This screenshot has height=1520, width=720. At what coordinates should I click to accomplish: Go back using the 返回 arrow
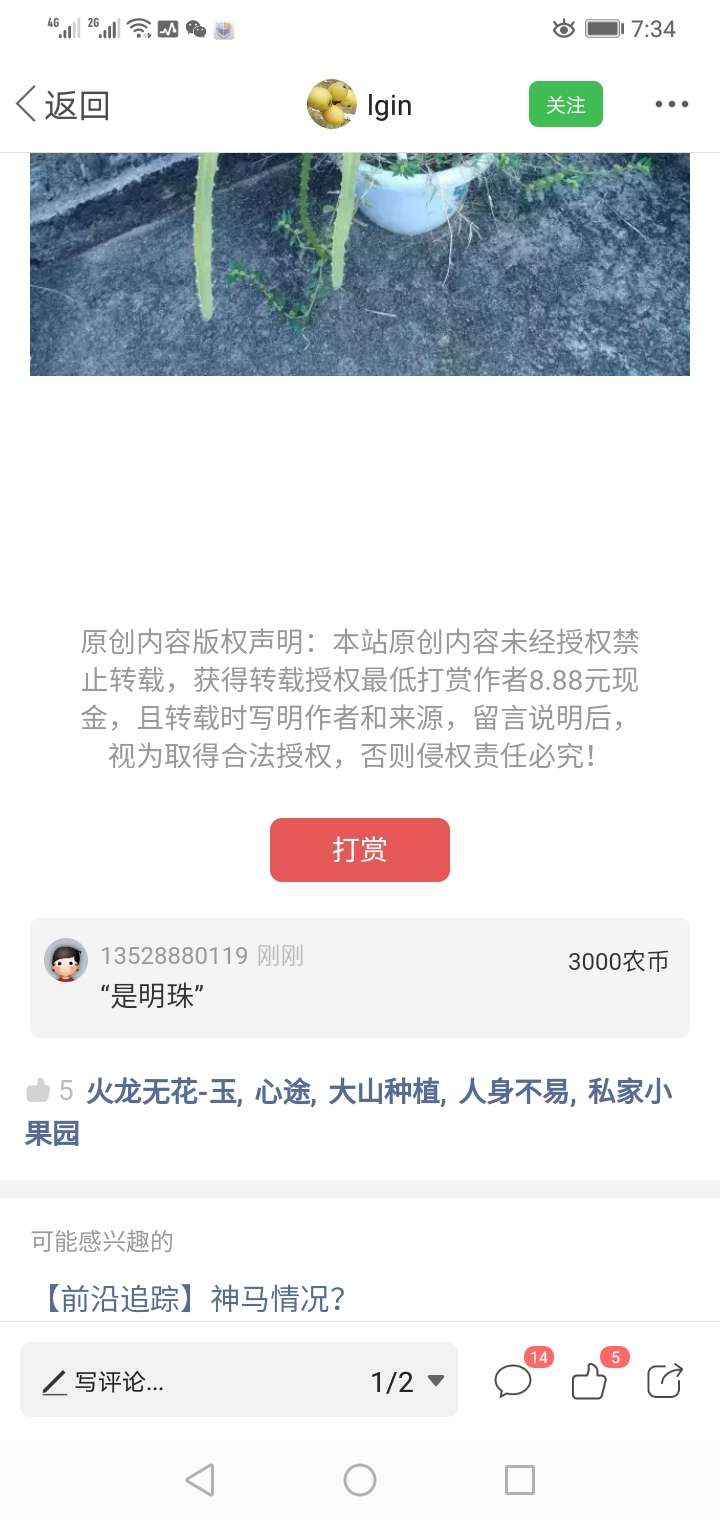(x=62, y=105)
